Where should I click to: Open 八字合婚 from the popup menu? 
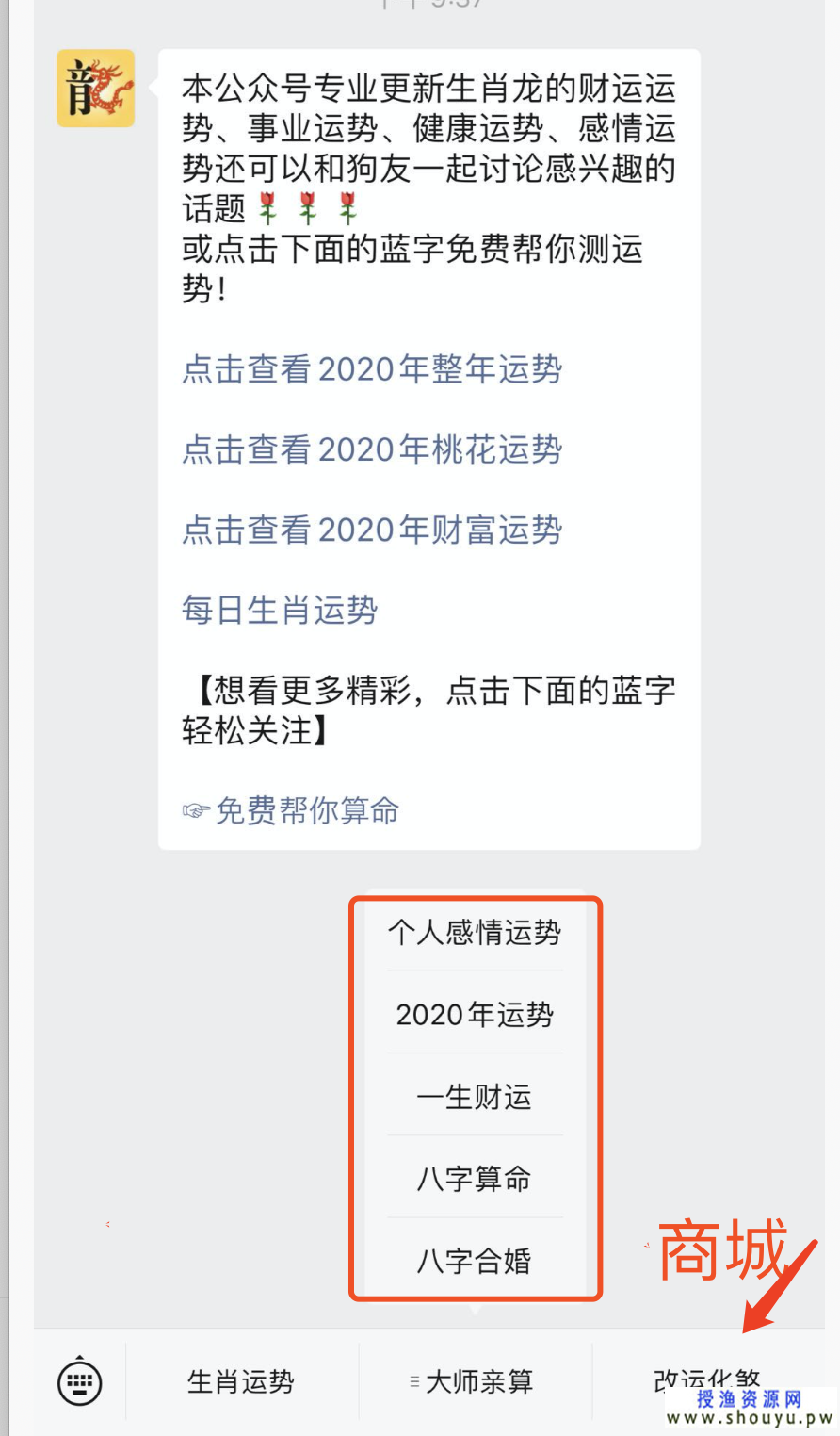pos(475,1261)
